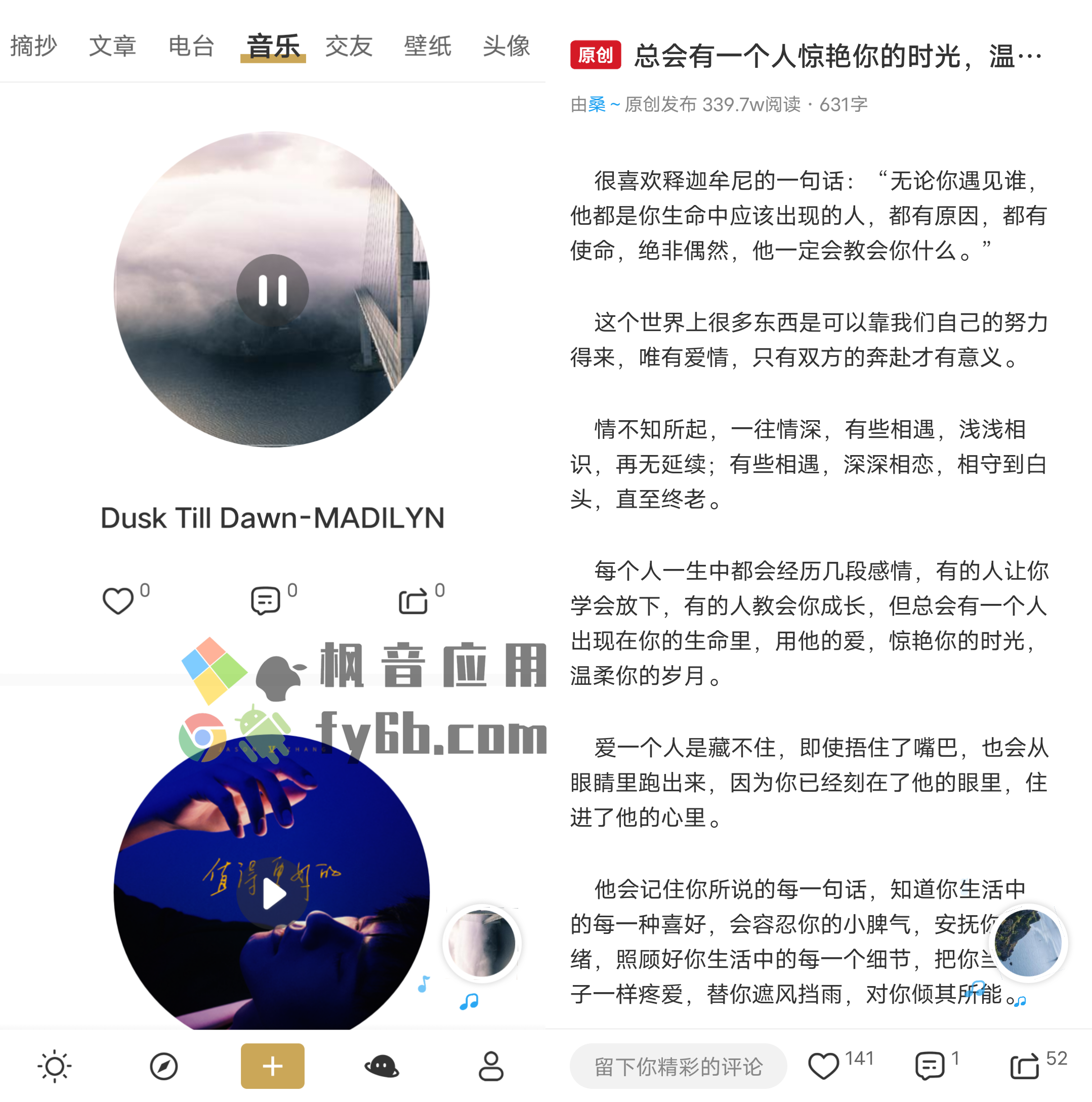Image resolution: width=1092 pixels, height=1102 pixels.
Task: Open the floating music player disc on article
Action: pyautogui.click(x=1028, y=942)
